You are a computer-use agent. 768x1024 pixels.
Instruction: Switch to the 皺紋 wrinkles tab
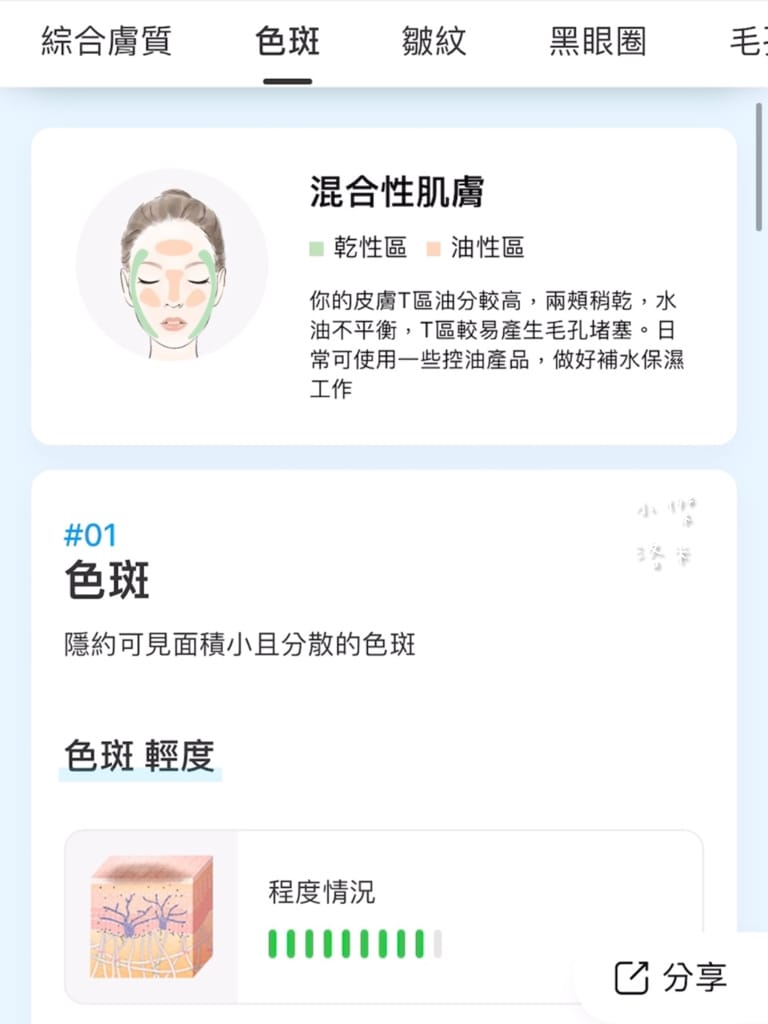click(434, 42)
